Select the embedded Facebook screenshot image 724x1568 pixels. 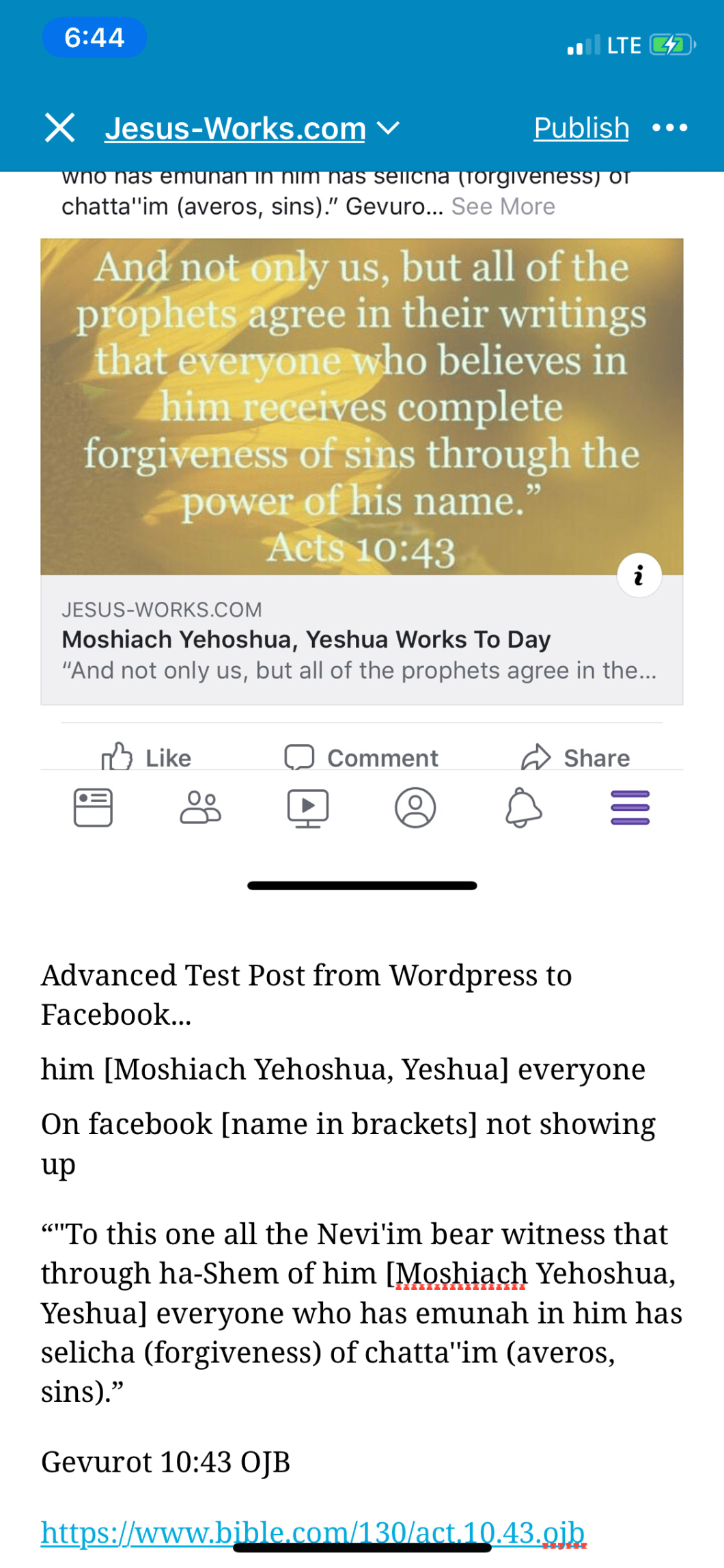coord(361,478)
